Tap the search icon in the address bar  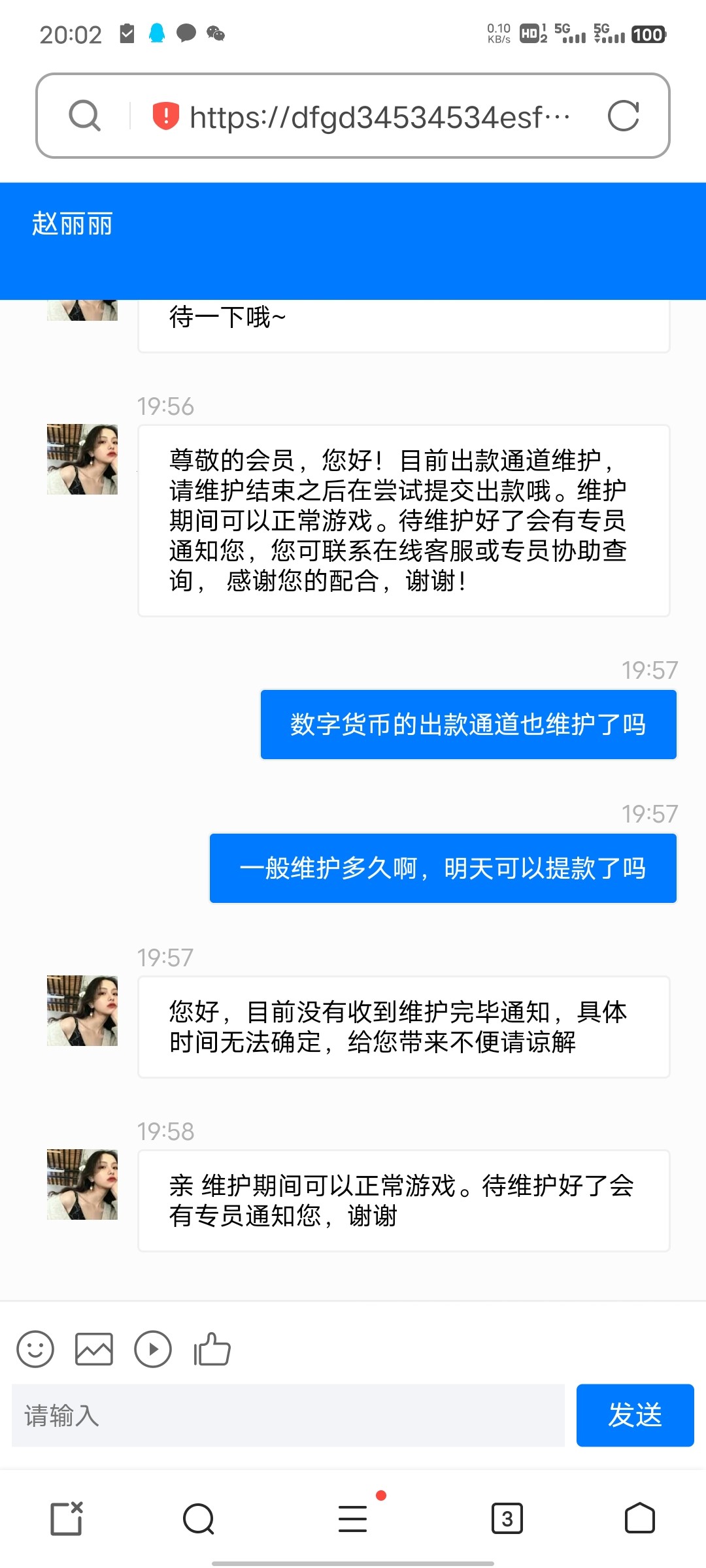tap(85, 116)
